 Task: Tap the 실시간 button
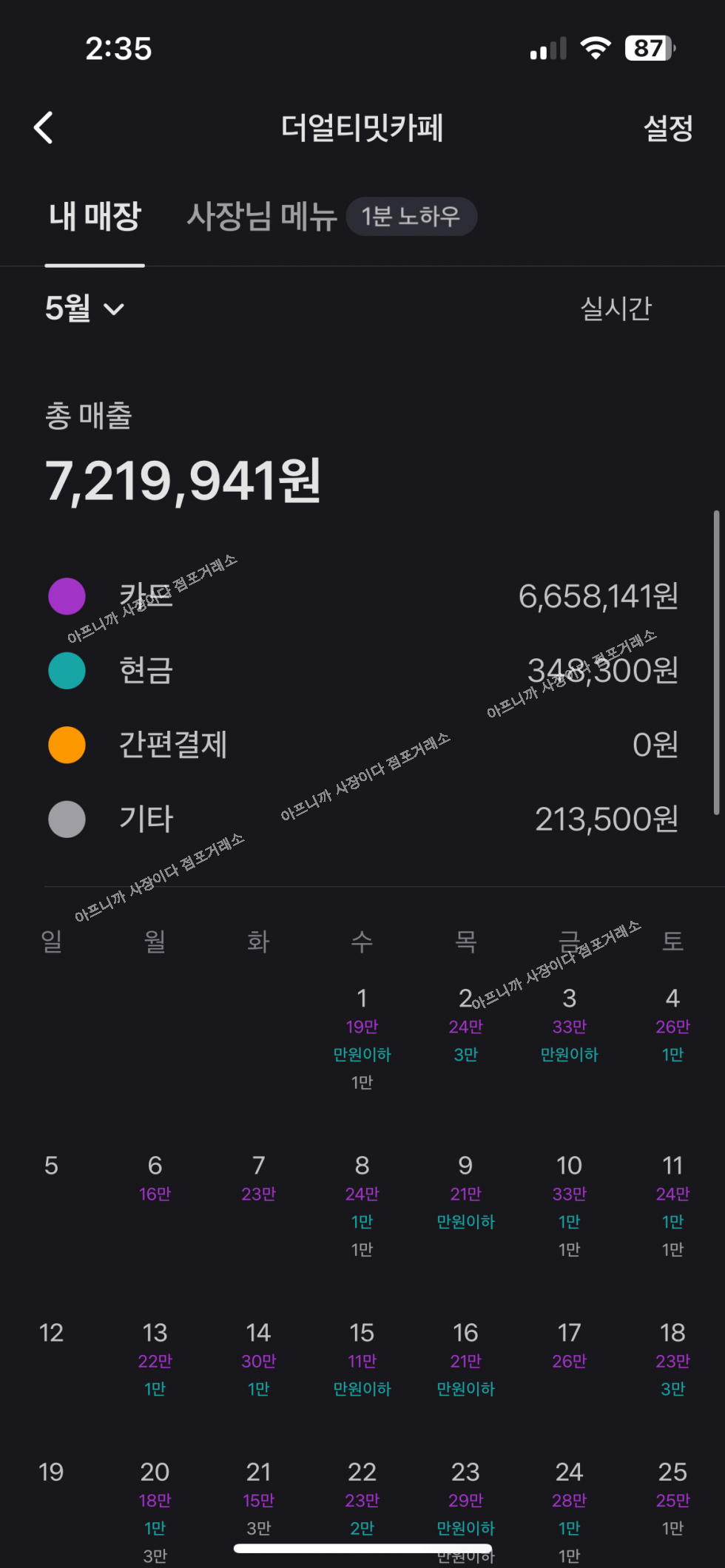coord(616,308)
